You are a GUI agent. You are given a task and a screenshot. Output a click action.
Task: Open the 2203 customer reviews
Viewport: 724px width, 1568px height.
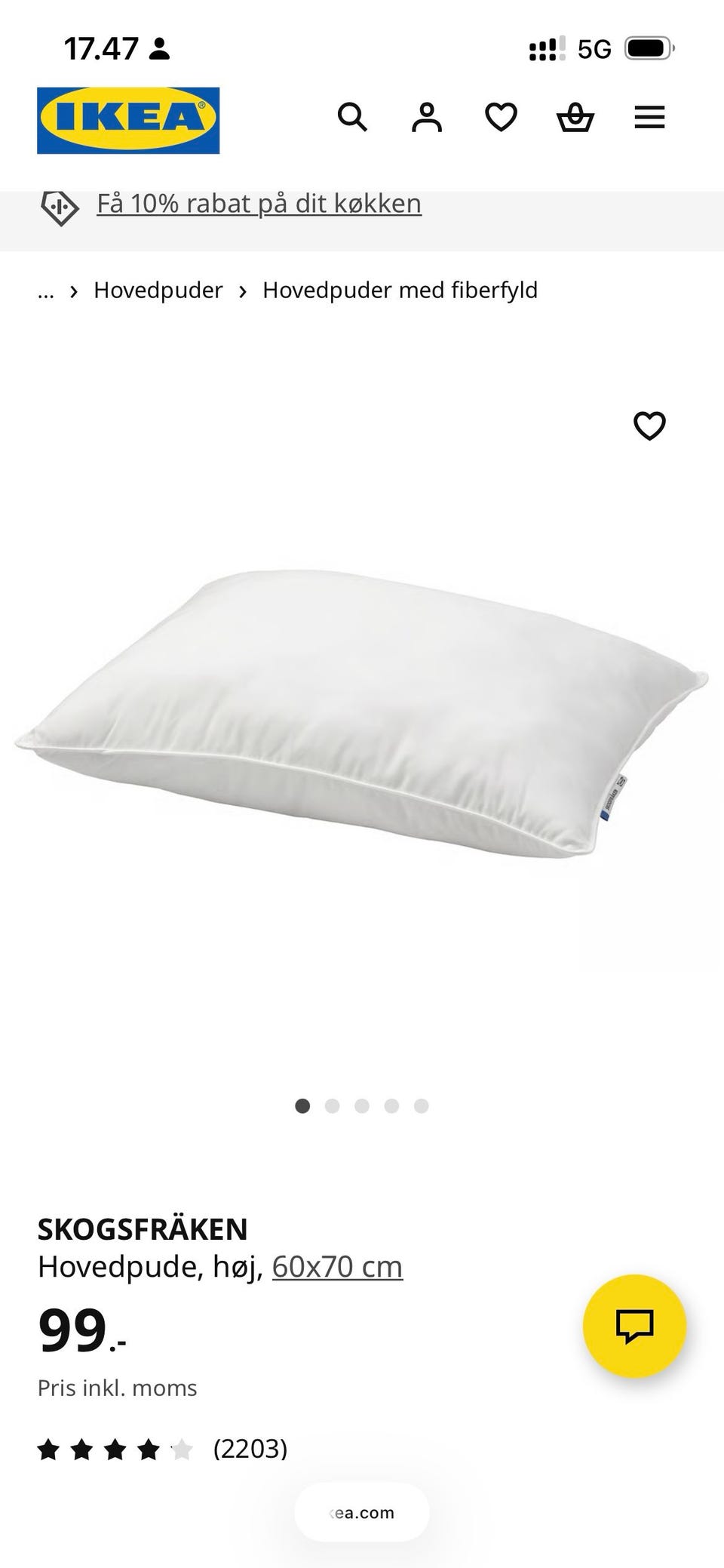pyautogui.click(x=250, y=1449)
